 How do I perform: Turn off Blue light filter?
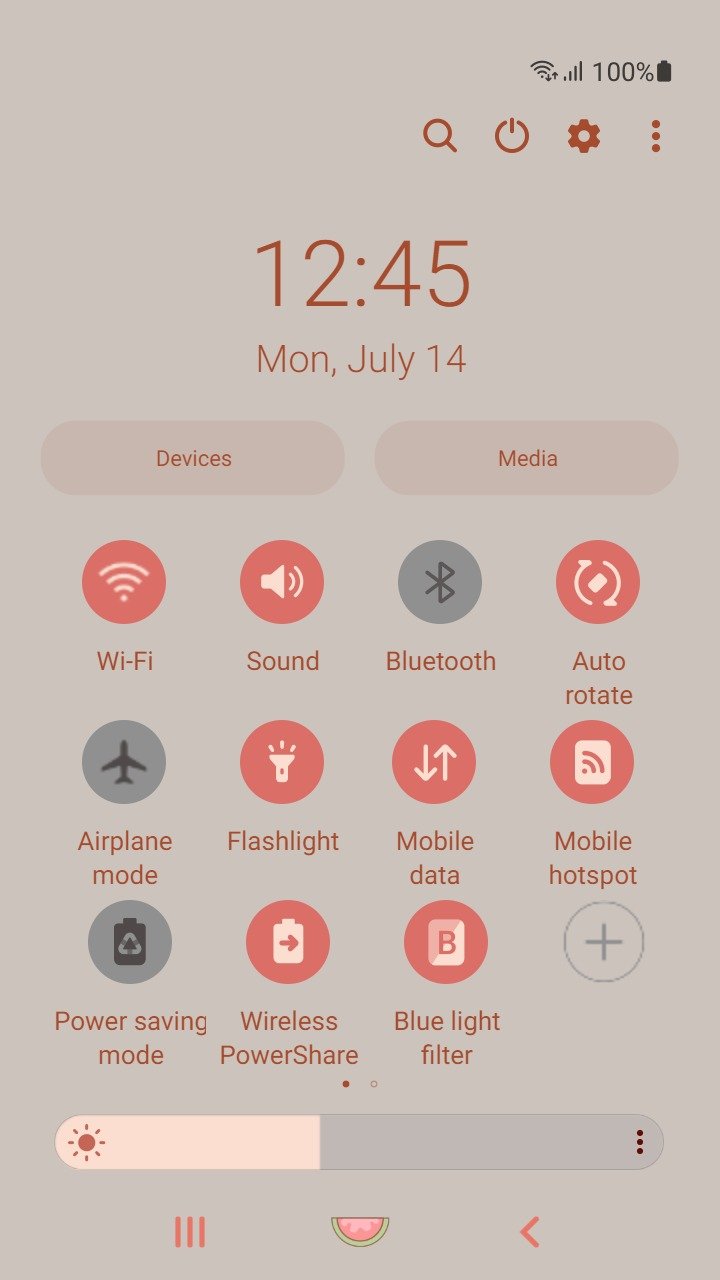tap(446, 942)
